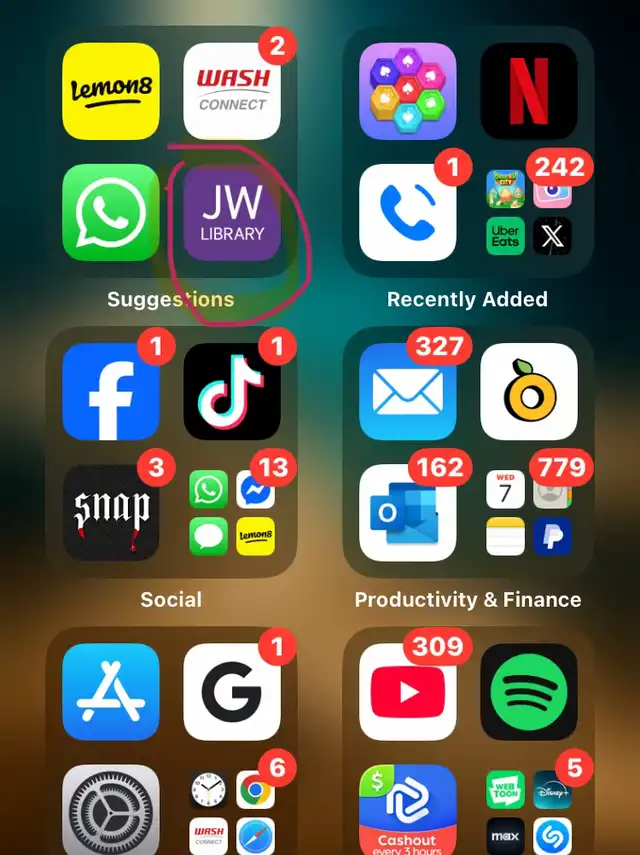Image resolution: width=640 pixels, height=855 pixels.
Task: Open the orange fruit icon app
Action: point(528,392)
